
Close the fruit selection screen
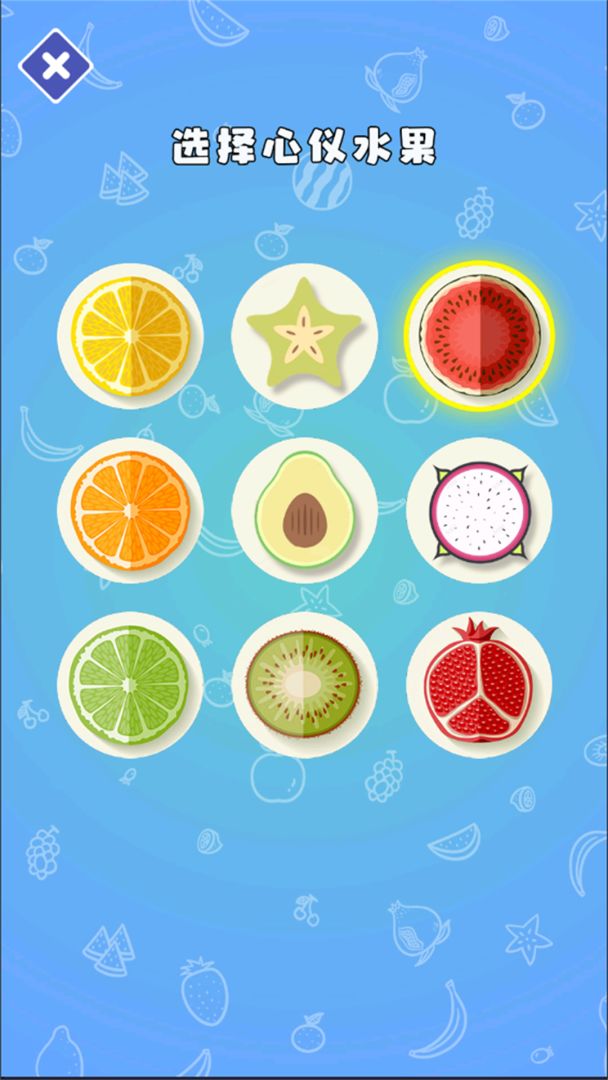[56, 67]
